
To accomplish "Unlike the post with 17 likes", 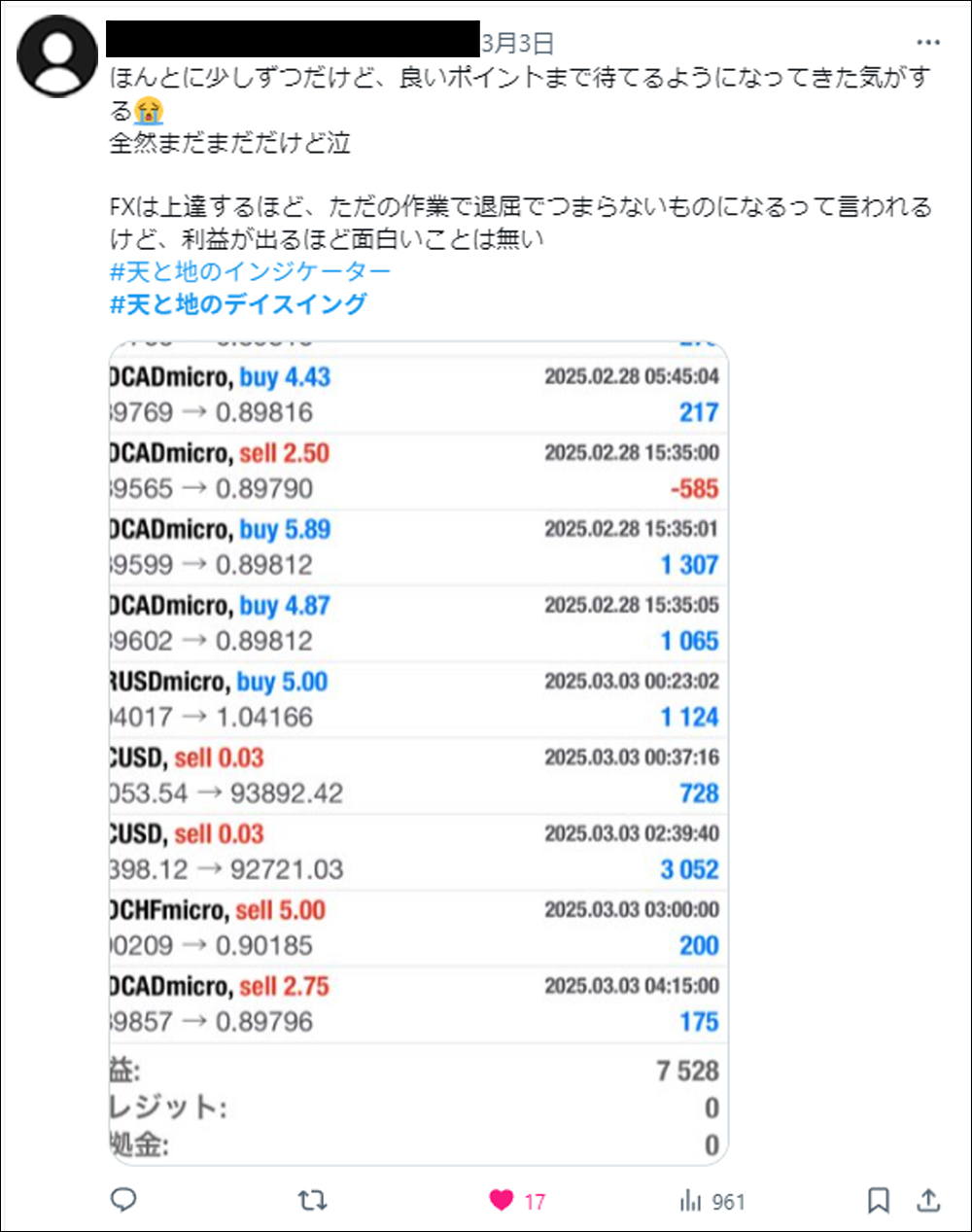I will (x=502, y=1201).
